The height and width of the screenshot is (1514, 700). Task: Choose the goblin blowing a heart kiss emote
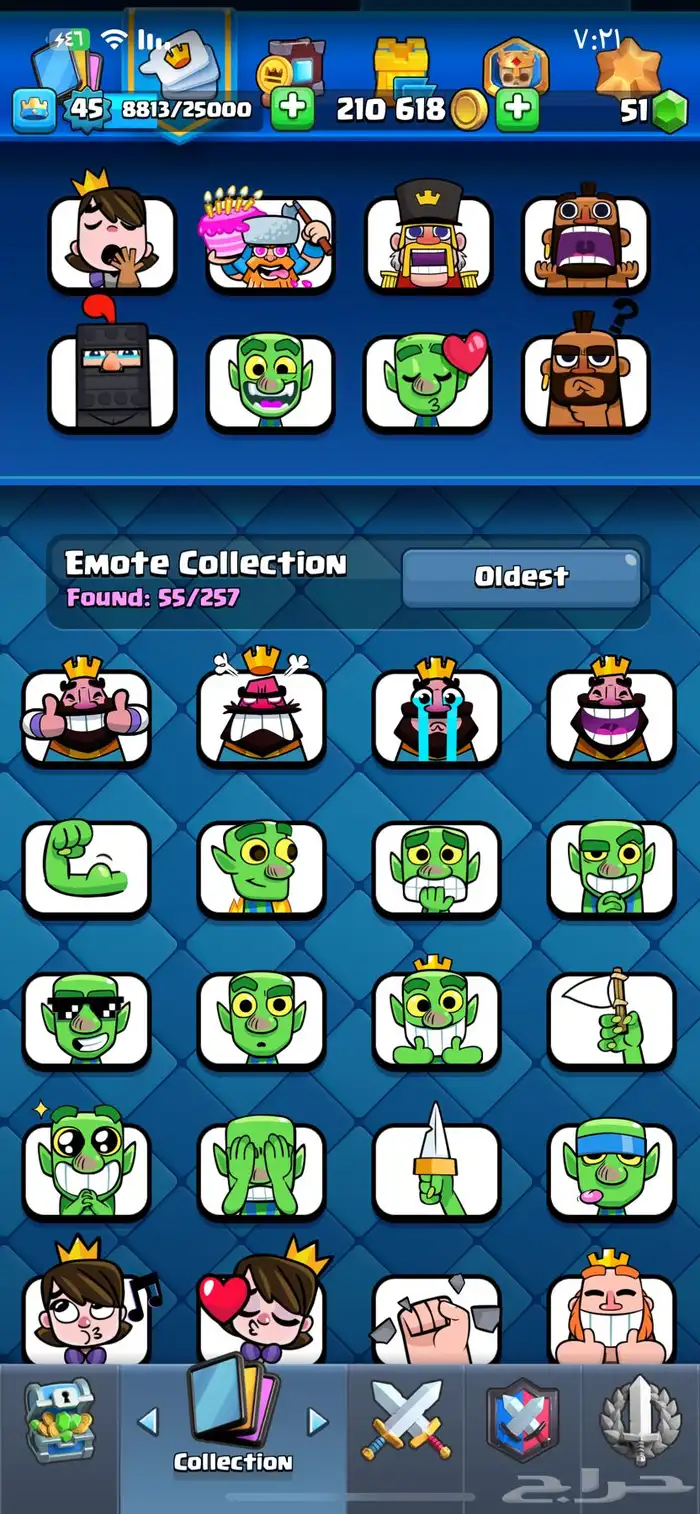click(428, 382)
